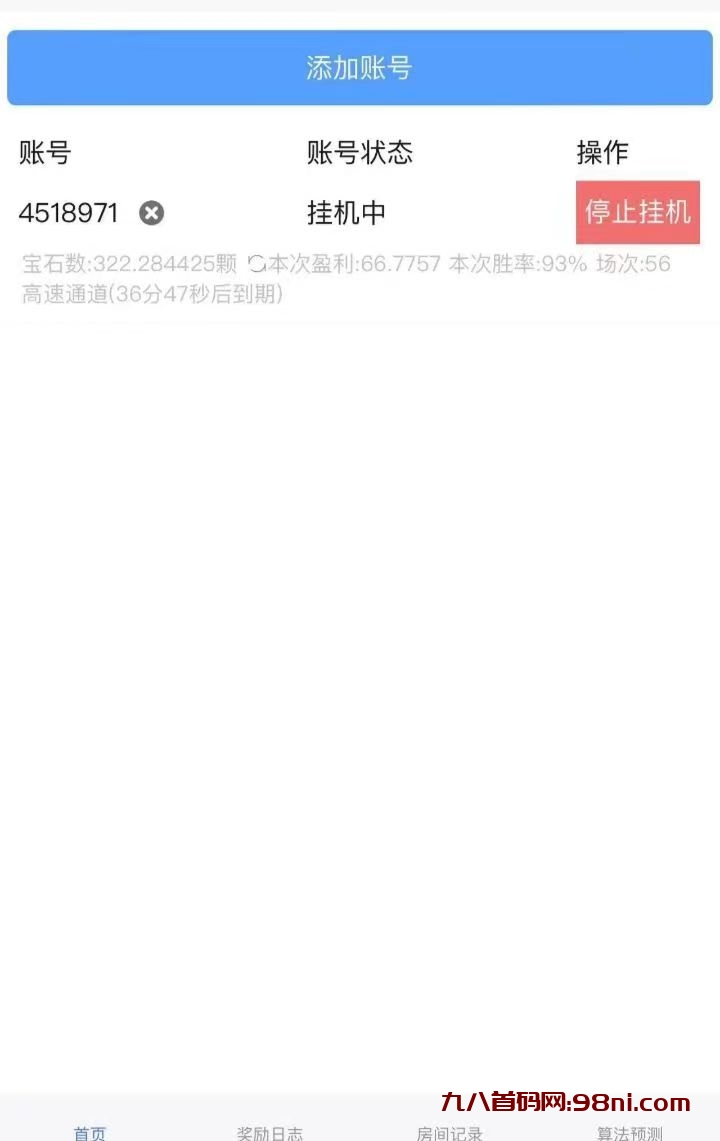Tap the 奖励日志 reward log icon
This screenshot has height=1141, width=720.
tap(270, 1118)
